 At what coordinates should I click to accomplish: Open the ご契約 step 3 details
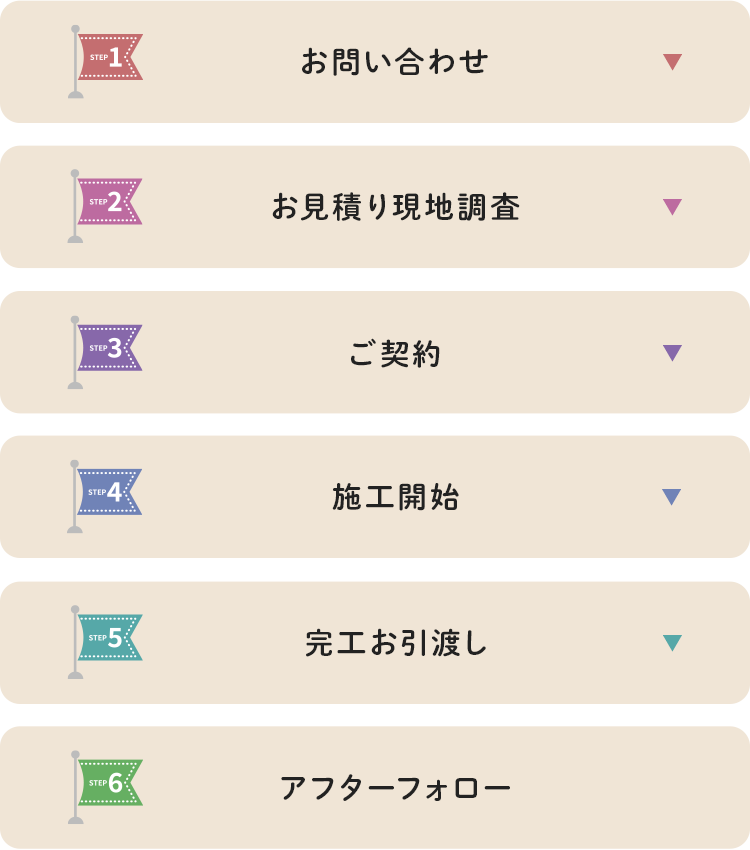(672, 353)
